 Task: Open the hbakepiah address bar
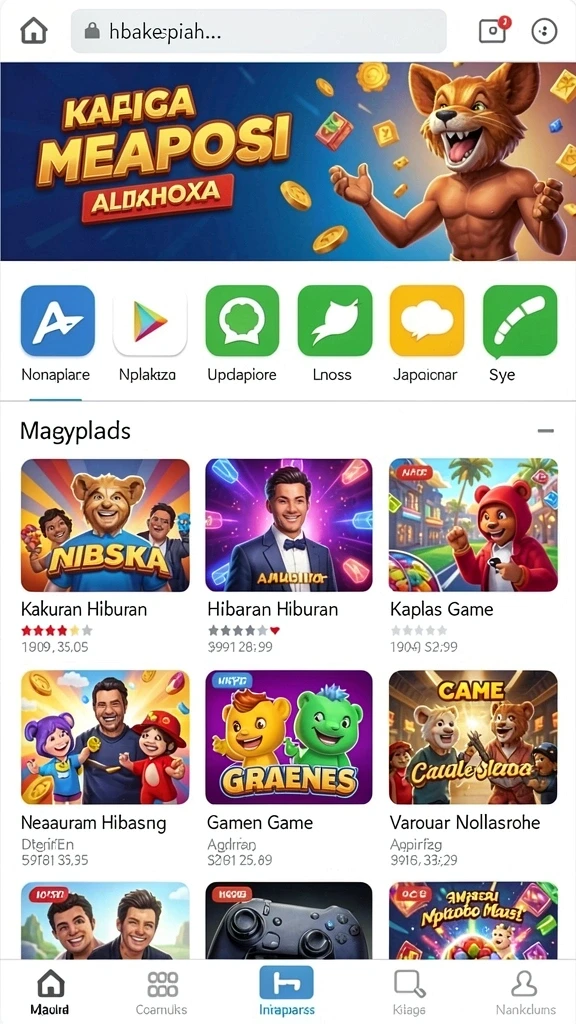[x=259, y=31]
